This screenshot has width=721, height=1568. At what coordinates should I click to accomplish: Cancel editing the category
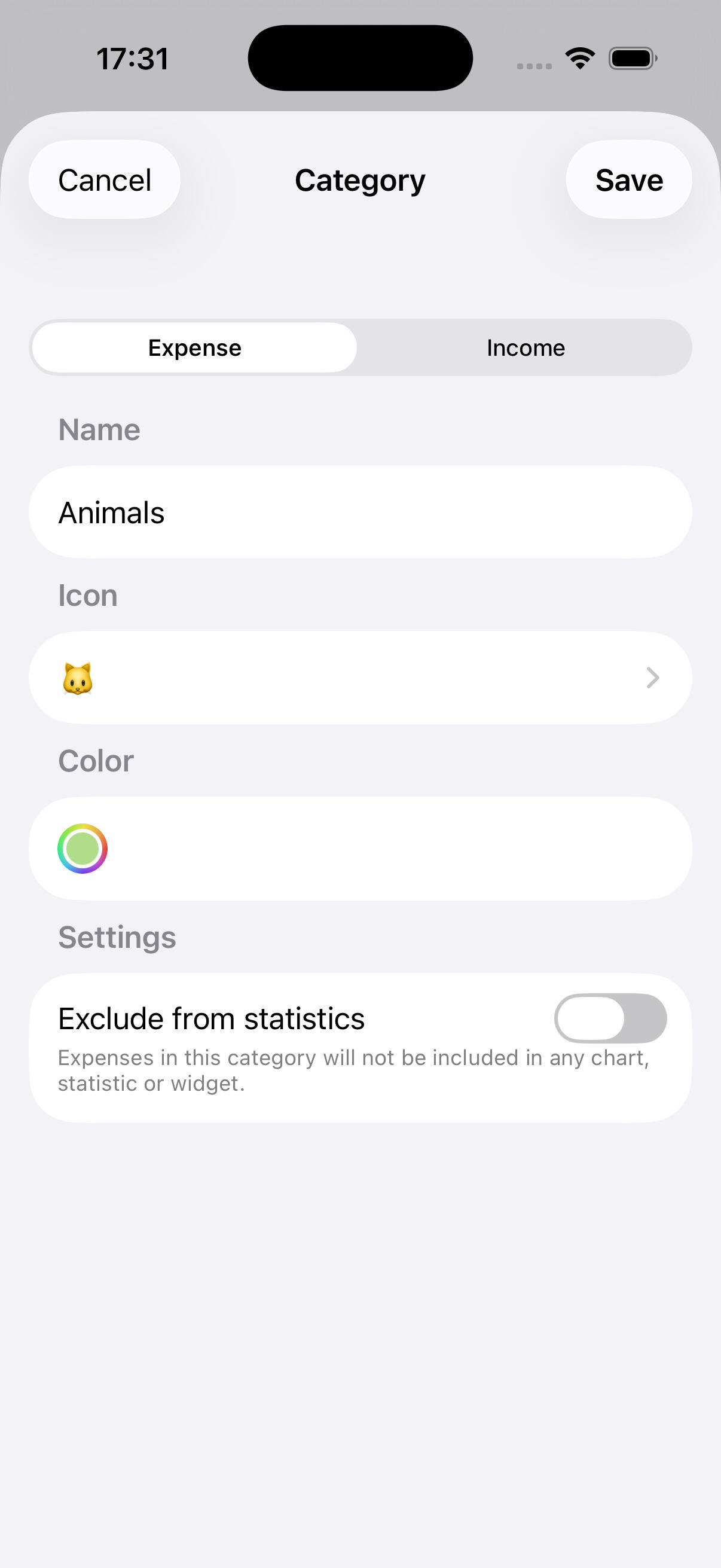click(x=104, y=179)
